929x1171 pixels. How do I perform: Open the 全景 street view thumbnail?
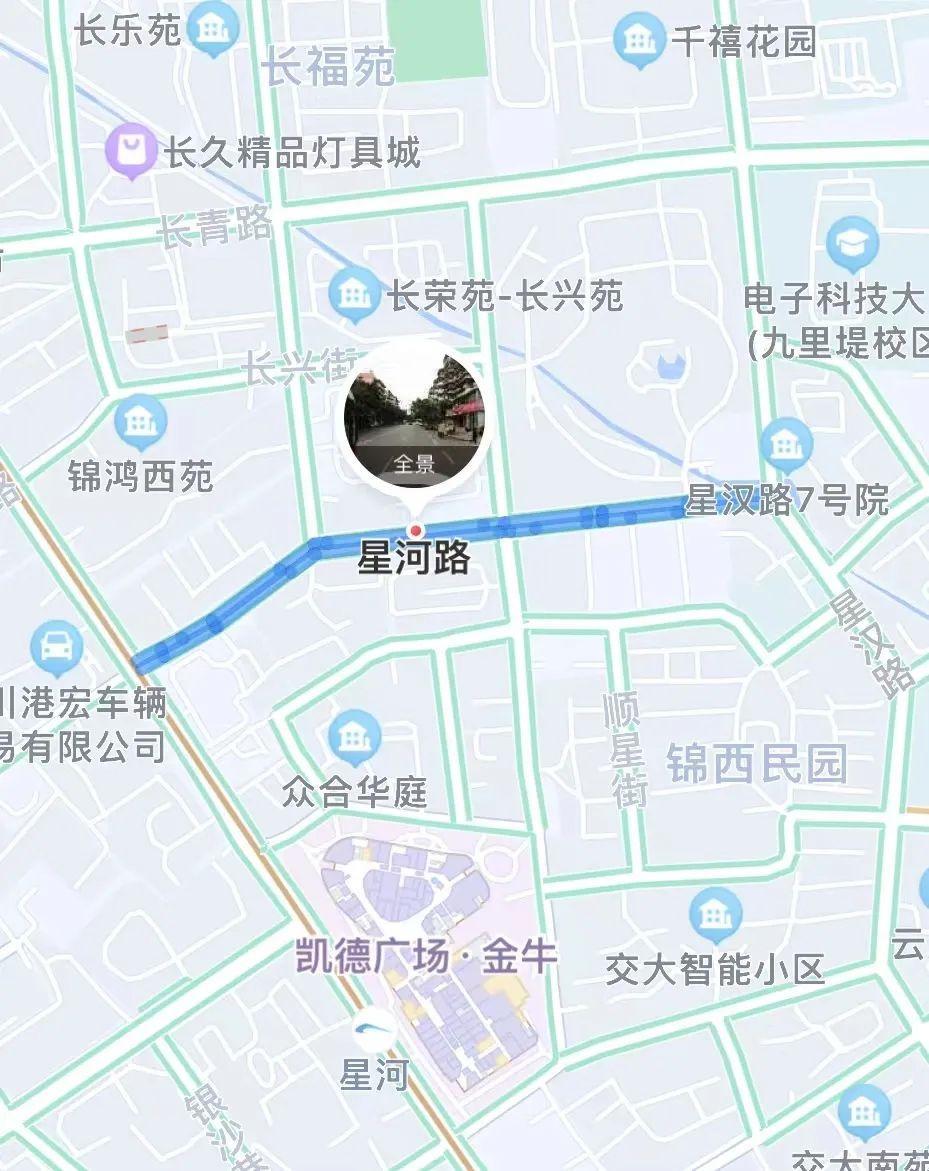[x=414, y=415]
